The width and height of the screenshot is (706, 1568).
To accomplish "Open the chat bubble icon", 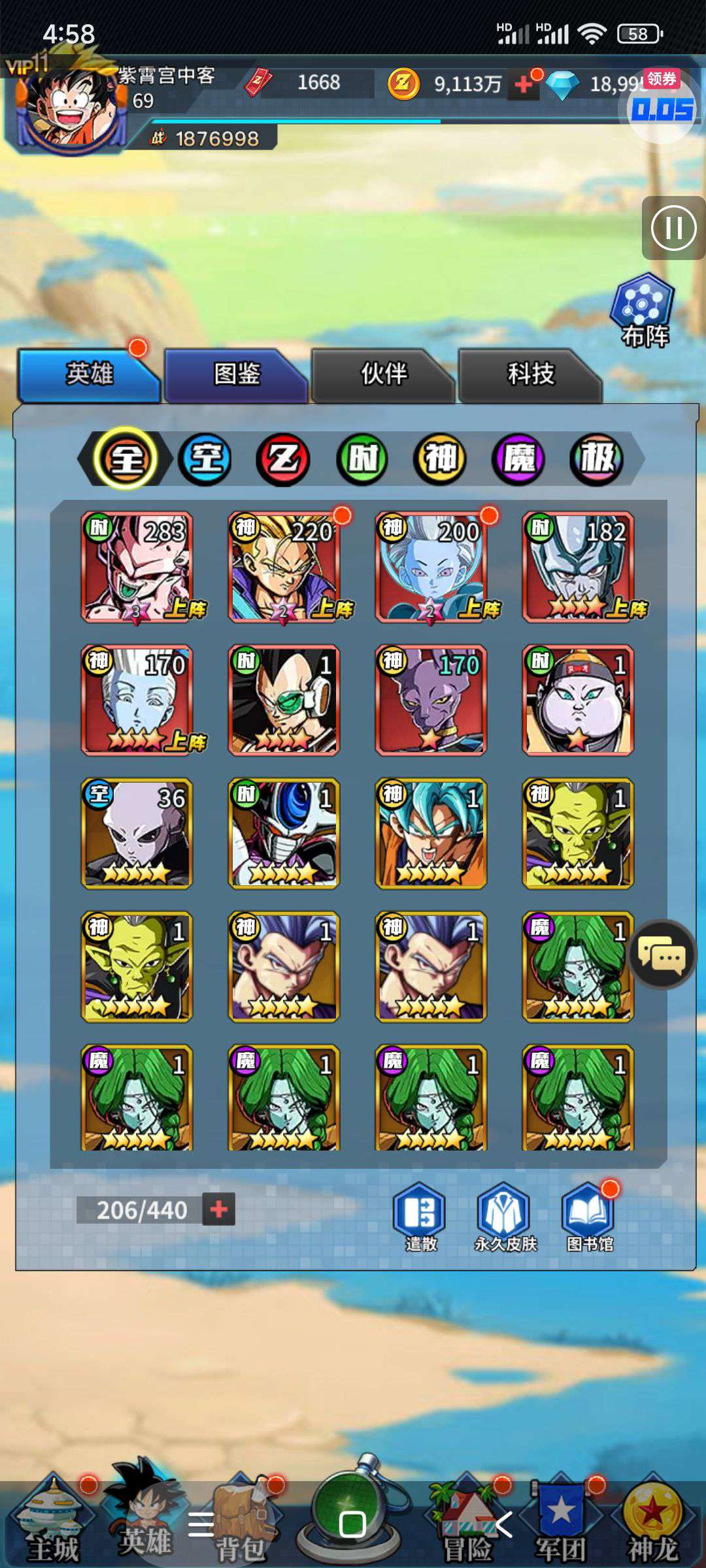I will point(662,955).
